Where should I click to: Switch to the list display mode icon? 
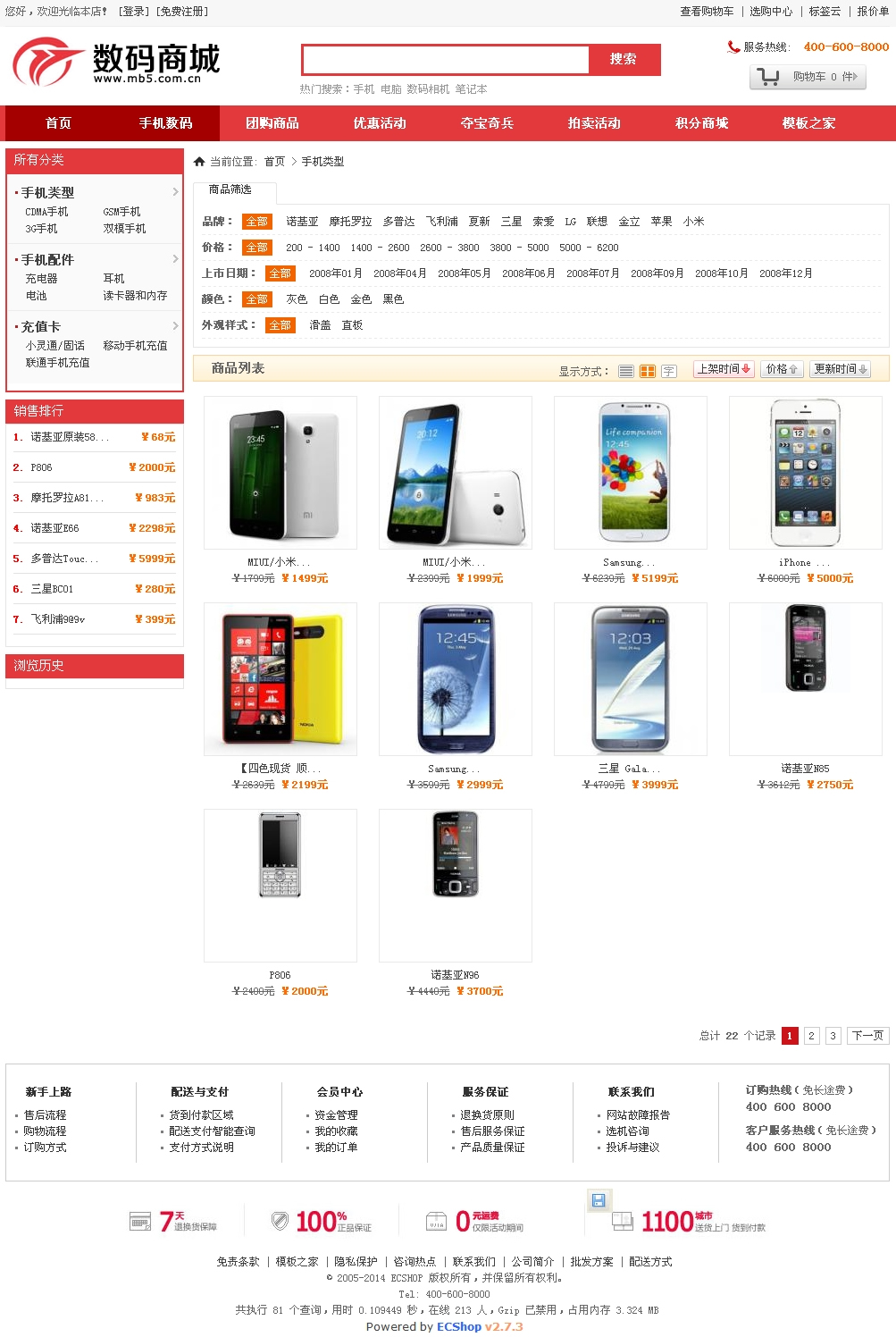[626, 371]
